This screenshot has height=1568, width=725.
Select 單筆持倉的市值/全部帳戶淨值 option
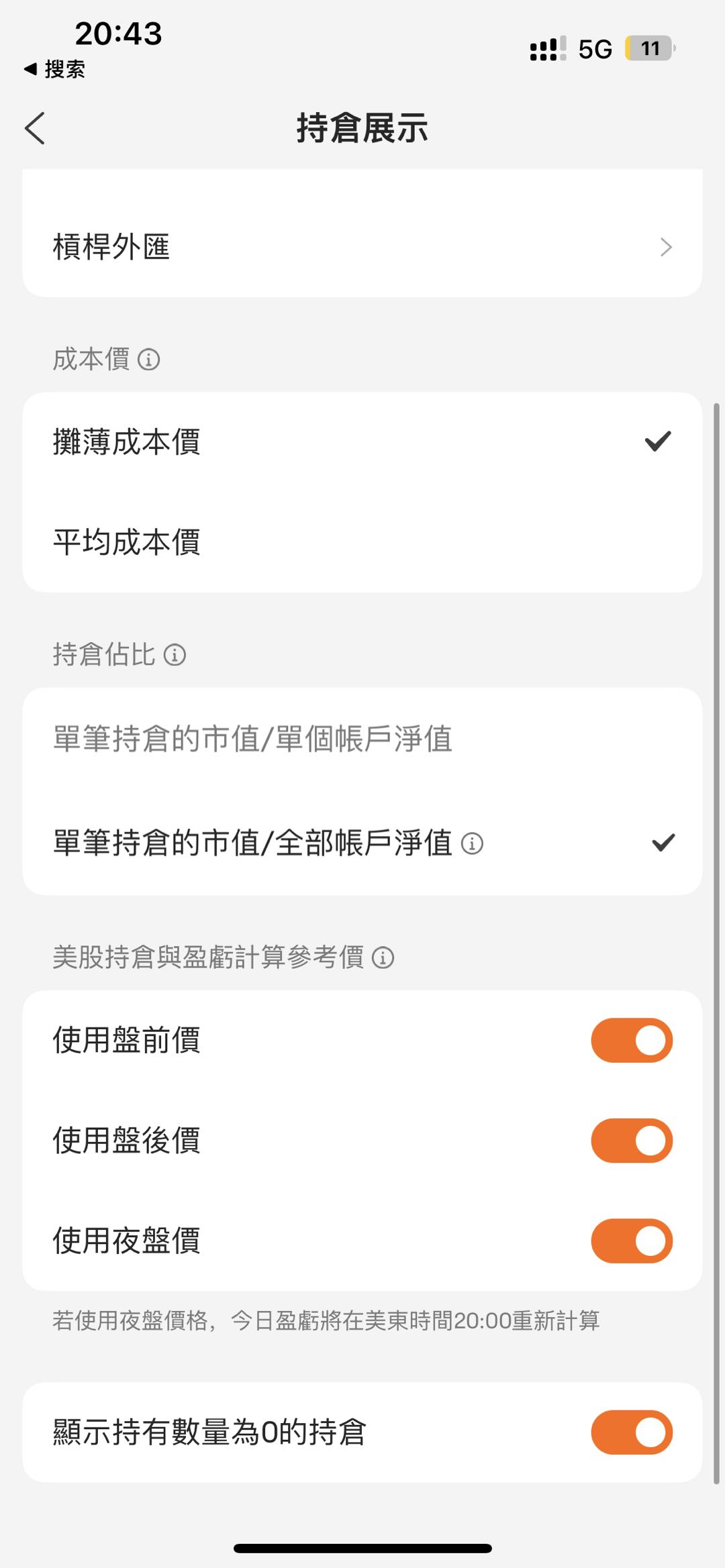(362, 843)
